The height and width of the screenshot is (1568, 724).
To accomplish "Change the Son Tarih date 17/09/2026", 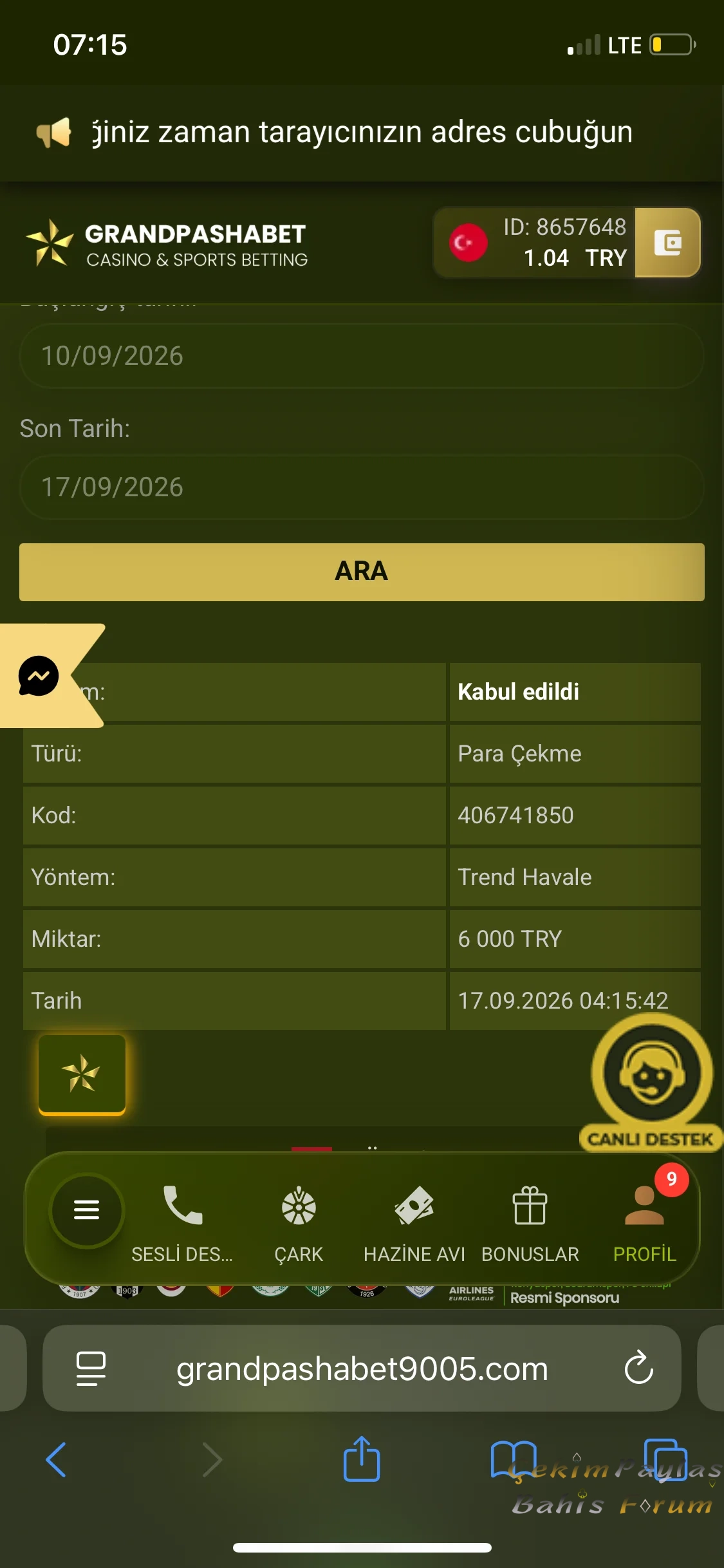I will 362,487.
